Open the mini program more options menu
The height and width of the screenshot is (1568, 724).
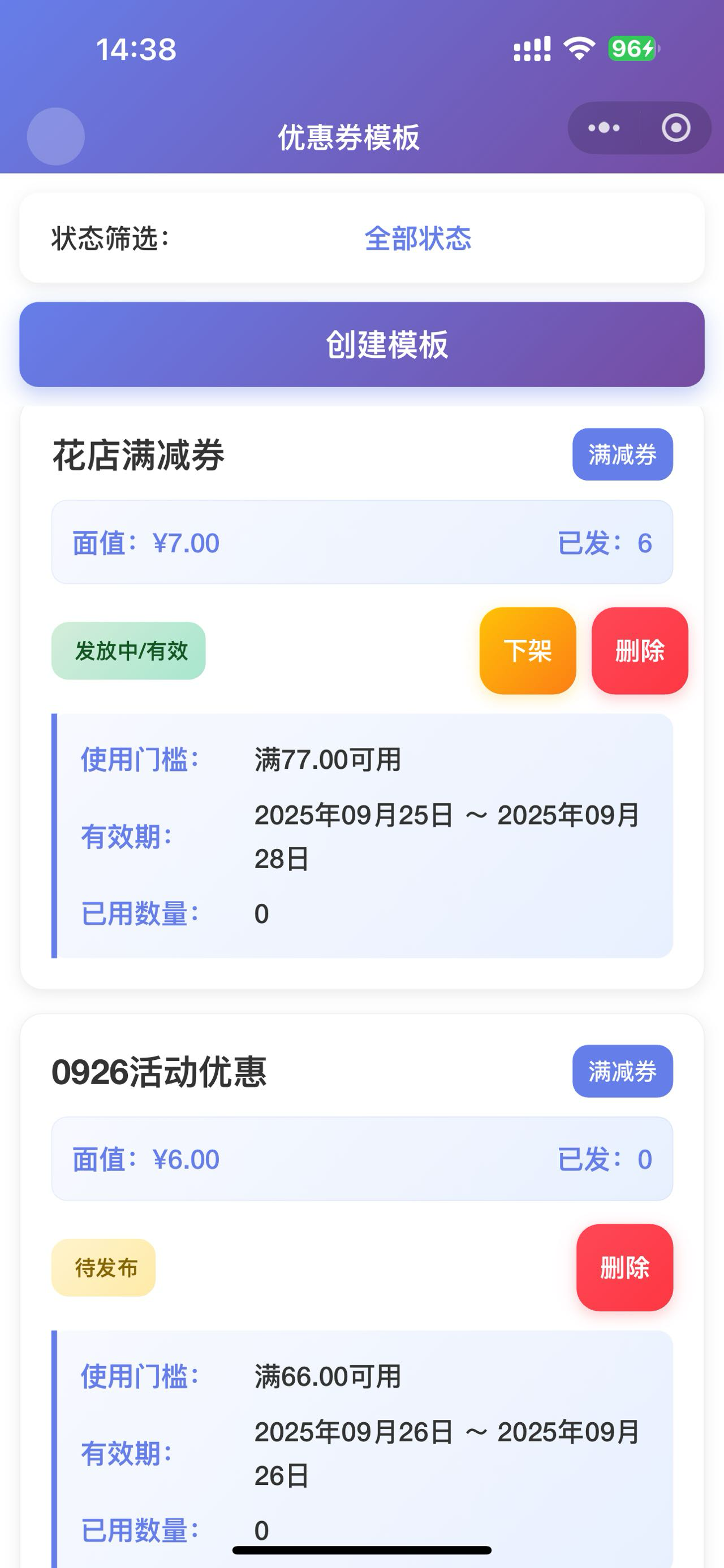pyautogui.click(x=604, y=128)
